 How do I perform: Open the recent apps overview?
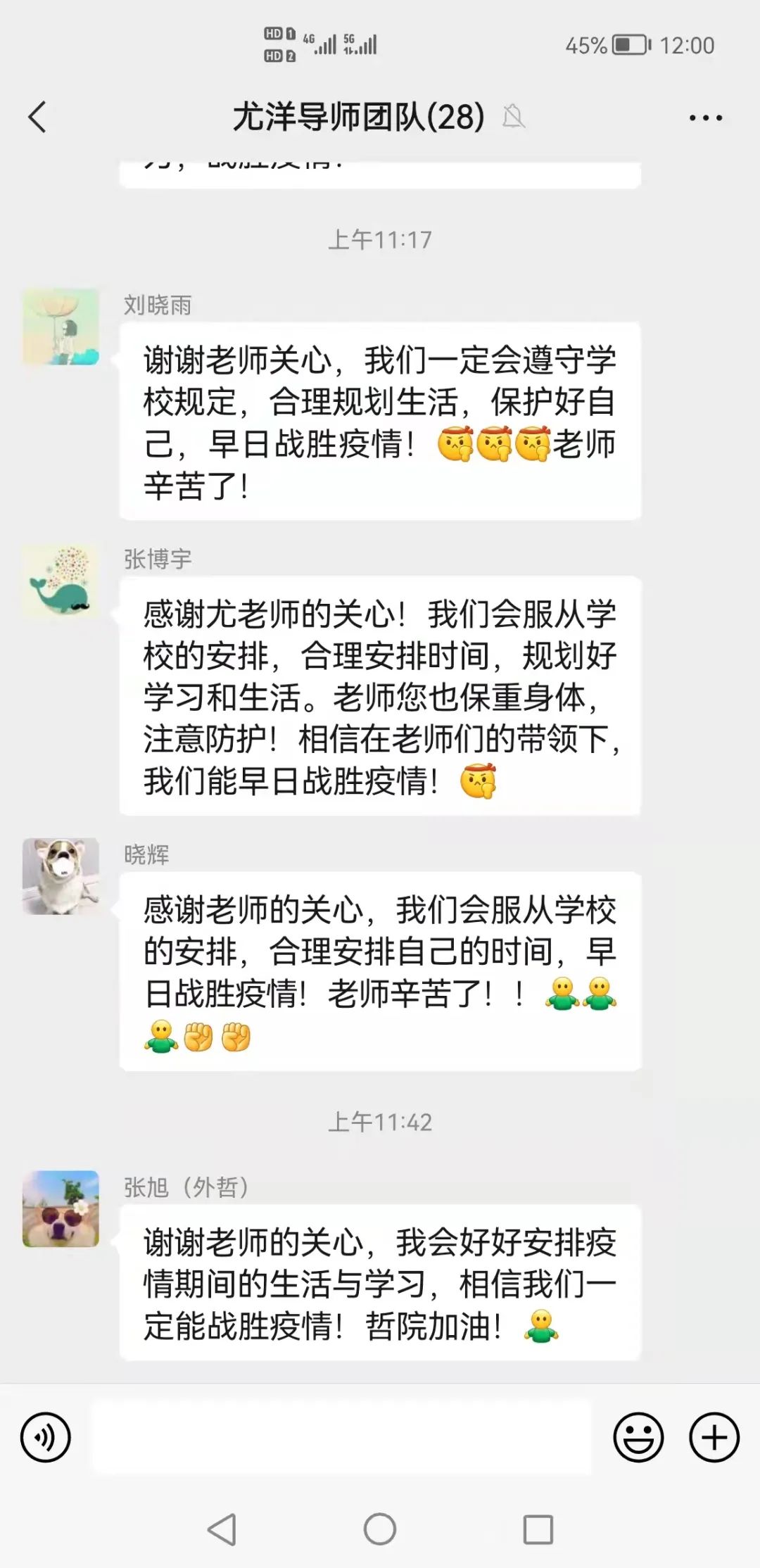click(x=538, y=1529)
